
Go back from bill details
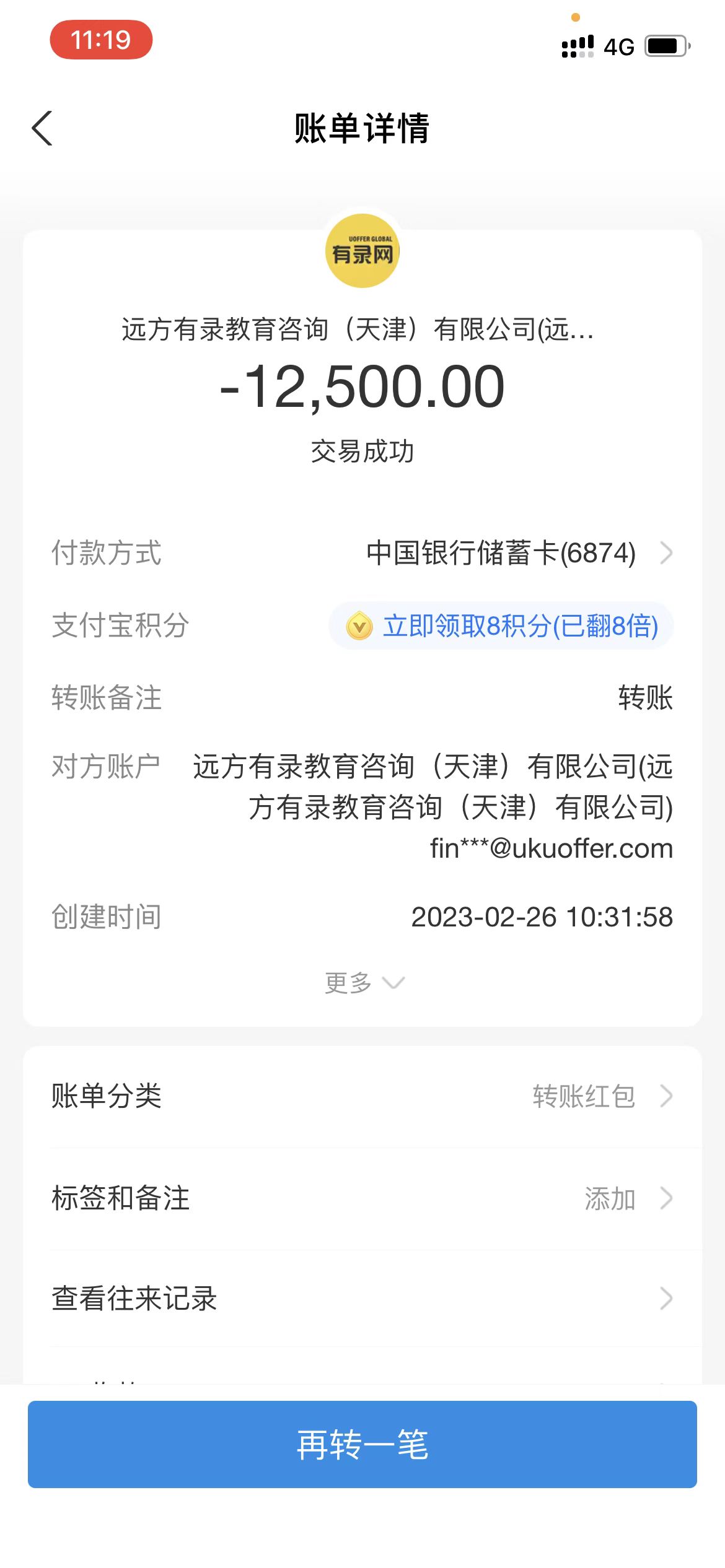coord(42,128)
